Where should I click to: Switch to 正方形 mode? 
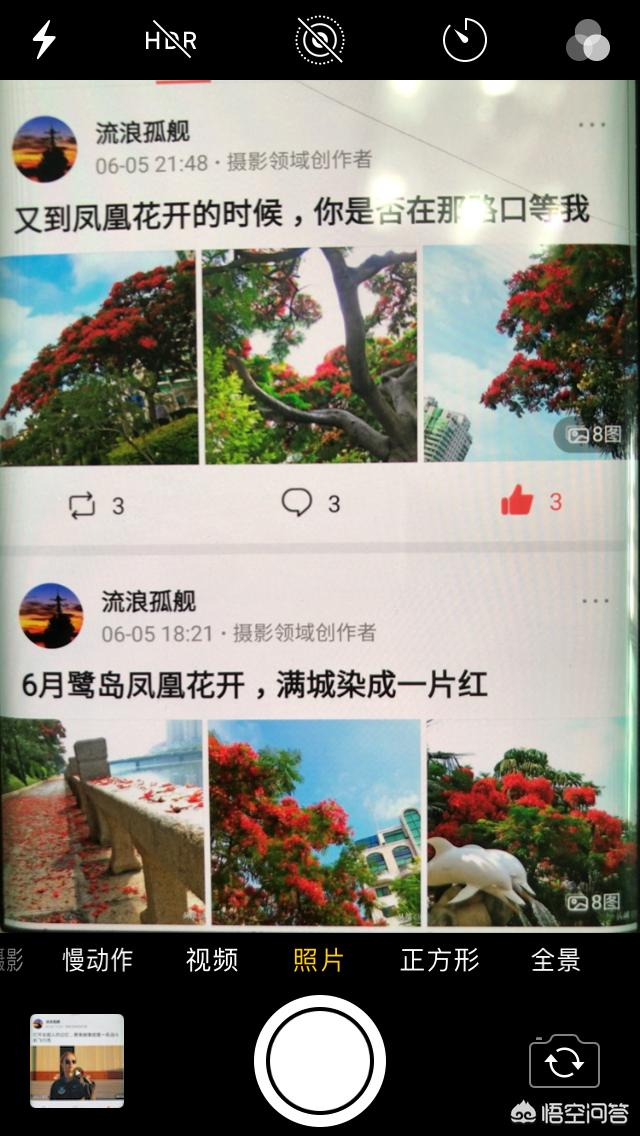[440, 961]
